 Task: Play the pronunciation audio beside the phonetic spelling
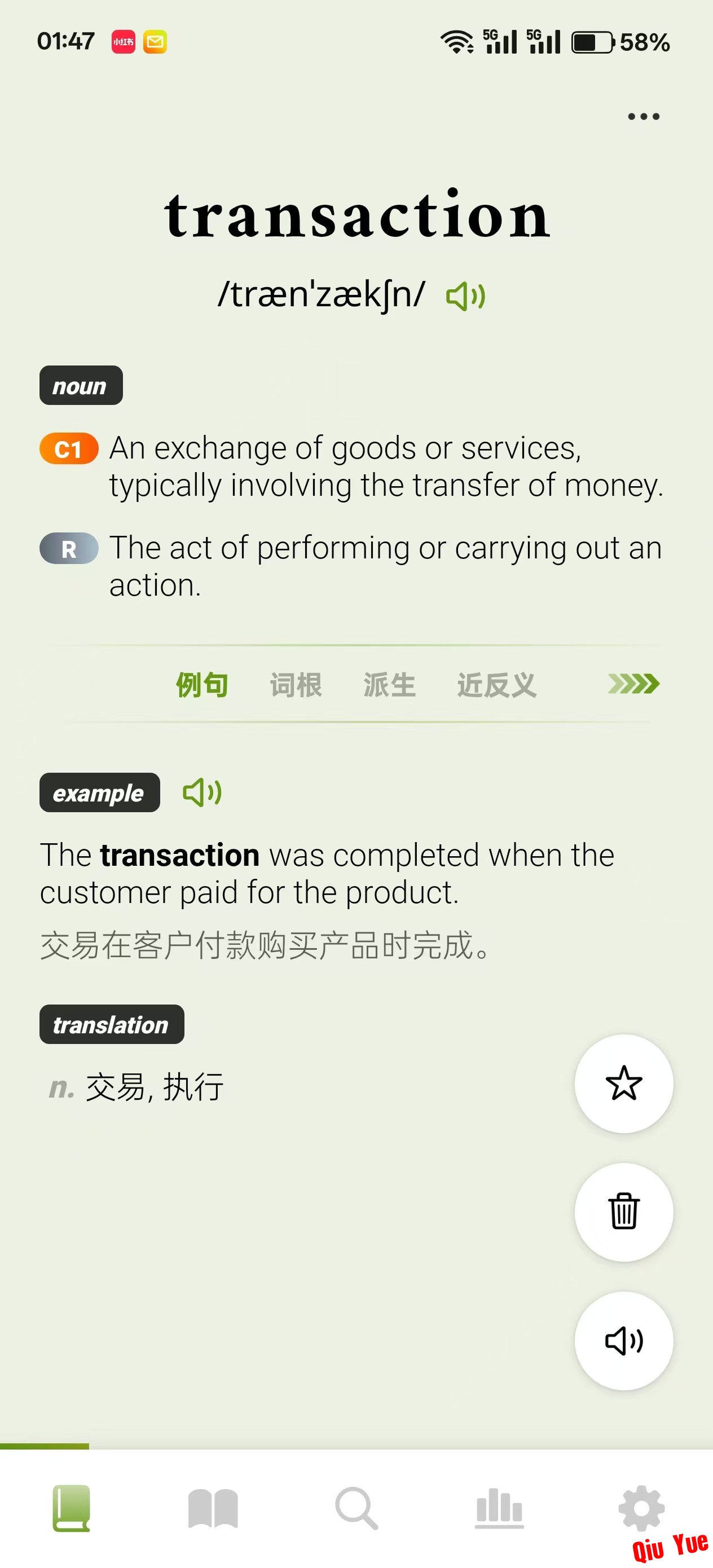[465, 297]
